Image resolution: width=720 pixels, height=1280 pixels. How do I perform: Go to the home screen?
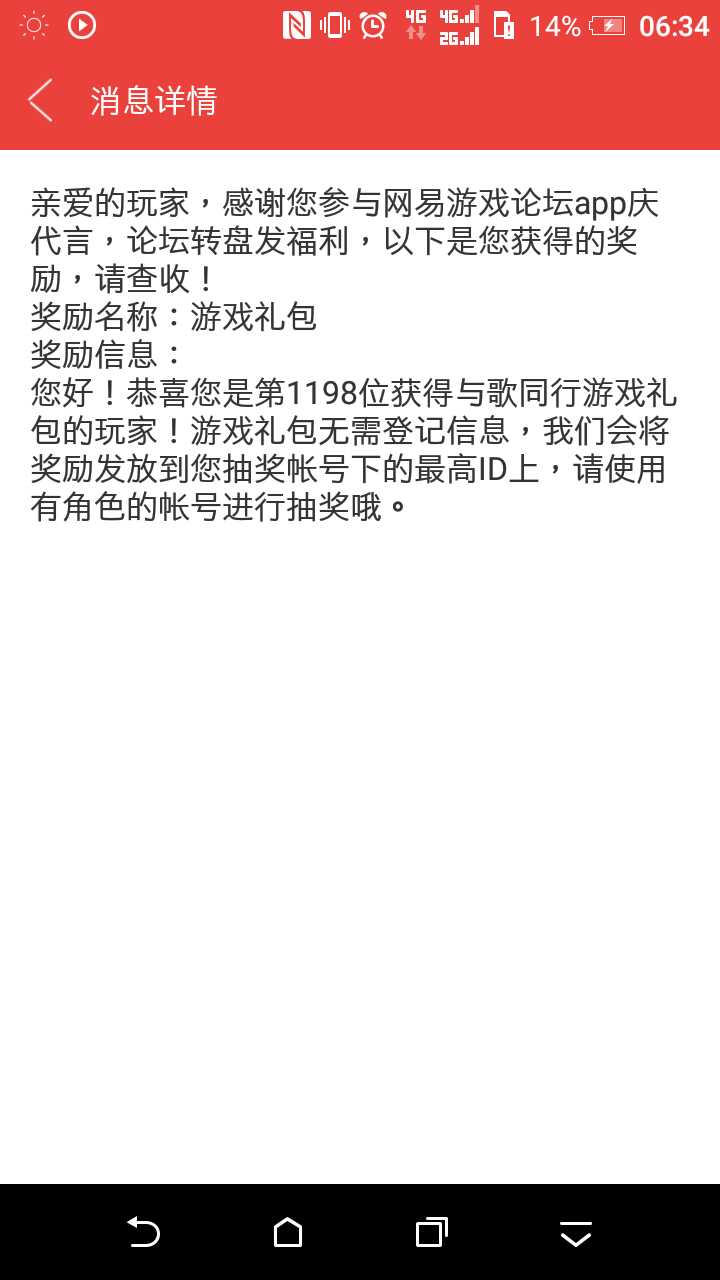288,1232
